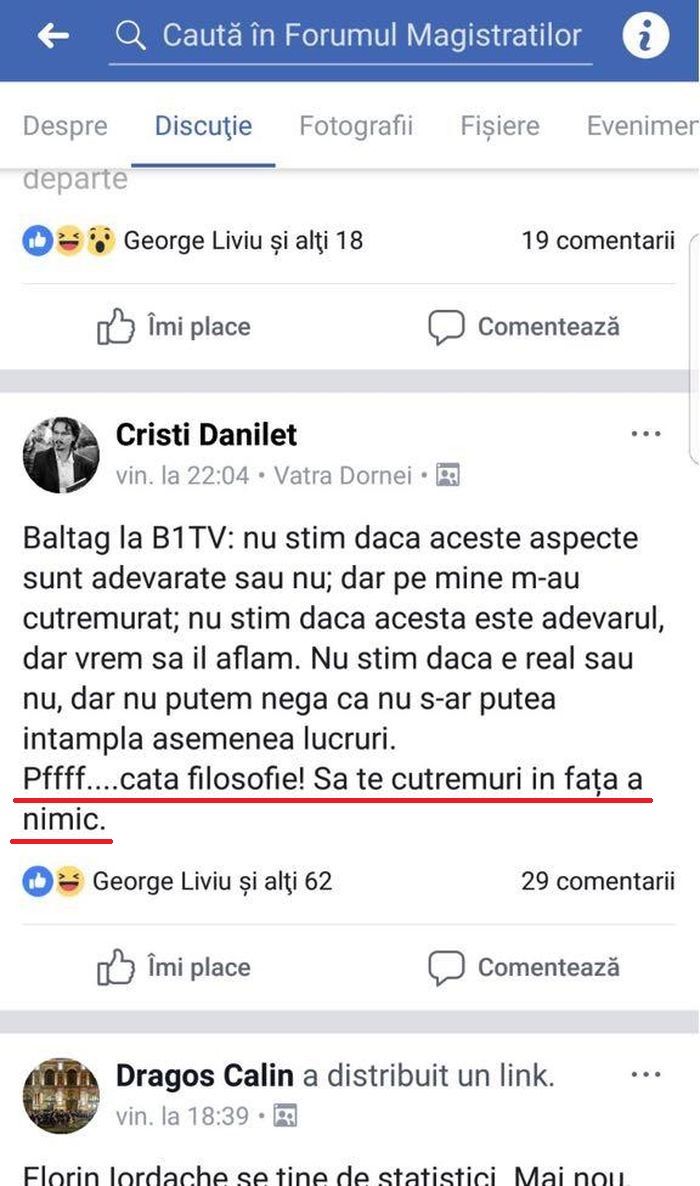Open the overflow menu on Cristi Danilet's post
The width and height of the screenshot is (700, 1186).
pyautogui.click(x=646, y=434)
